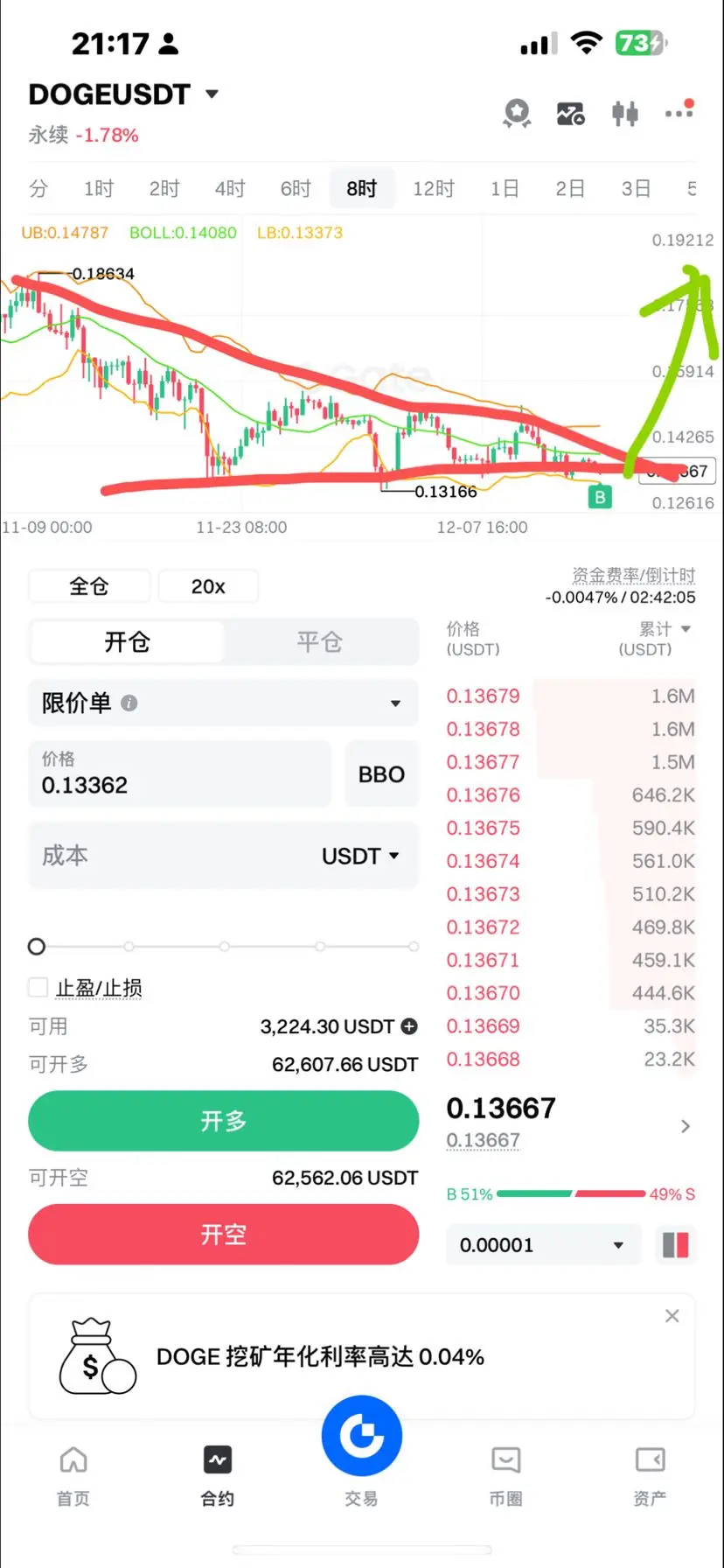Enable the 止盈/止损 checkbox
This screenshot has width=724, height=1568.
(38, 988)
